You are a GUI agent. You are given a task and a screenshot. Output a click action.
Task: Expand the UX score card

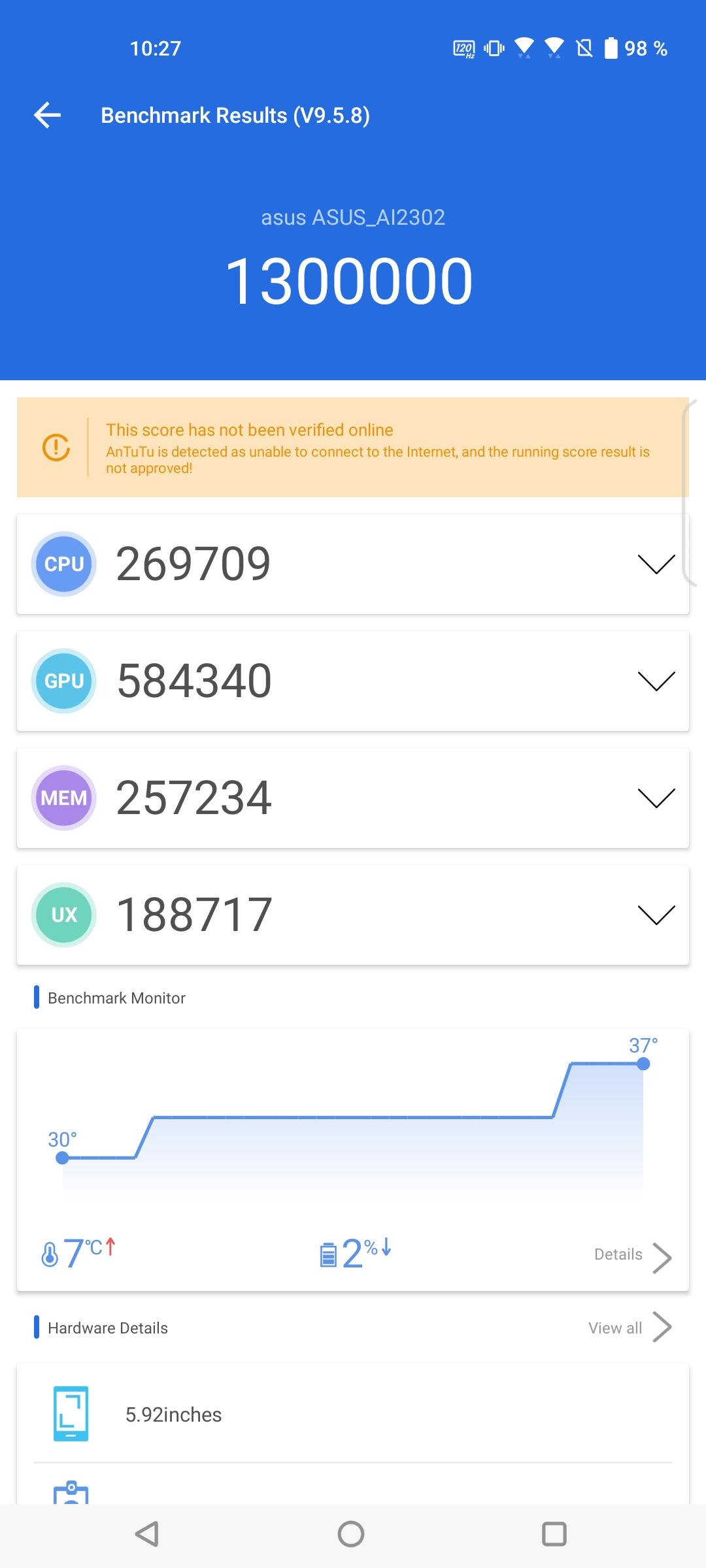[656, 915]
